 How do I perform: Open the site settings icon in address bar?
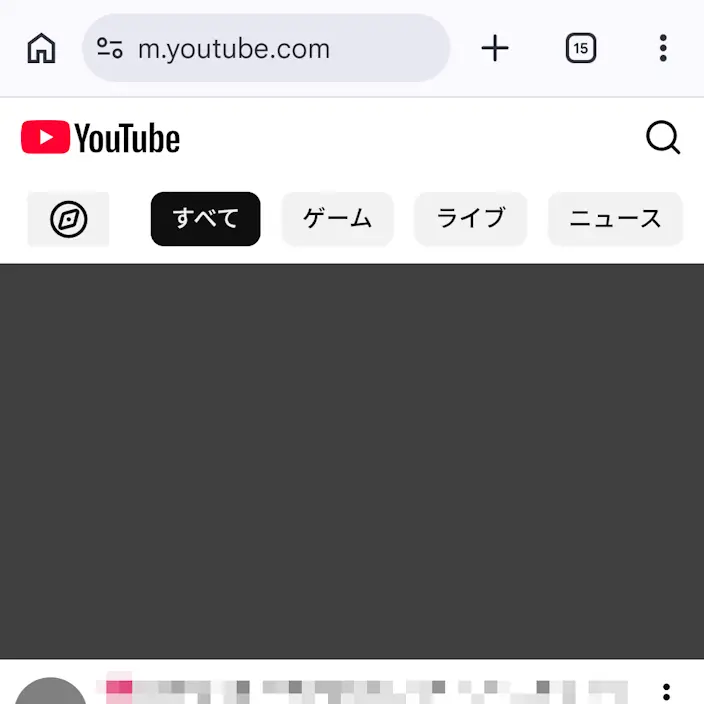pyautogui.click(x=110, y=48)
